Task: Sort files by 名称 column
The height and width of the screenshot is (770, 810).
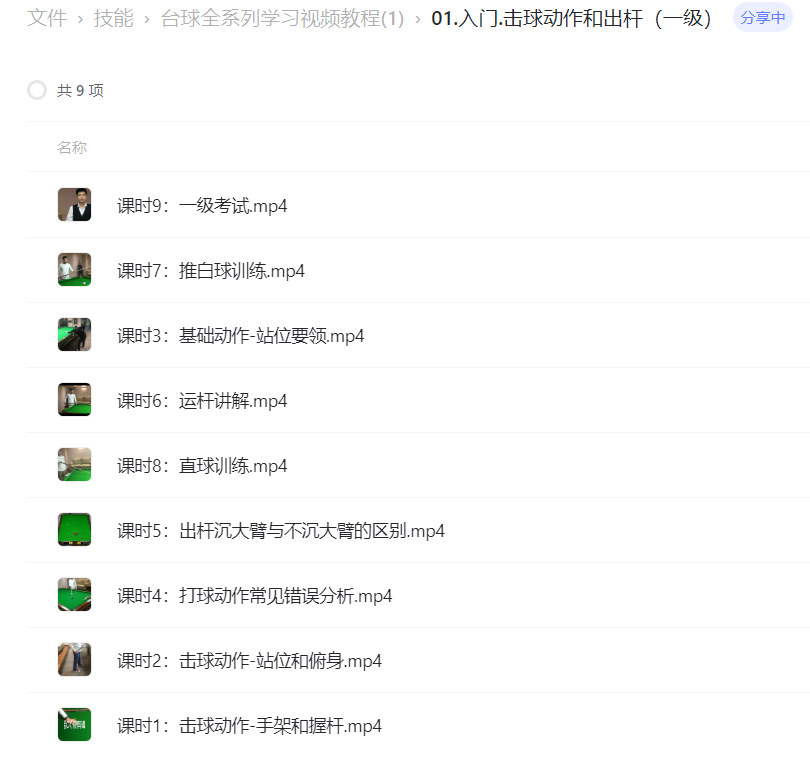Action: [x=72, y=147]
